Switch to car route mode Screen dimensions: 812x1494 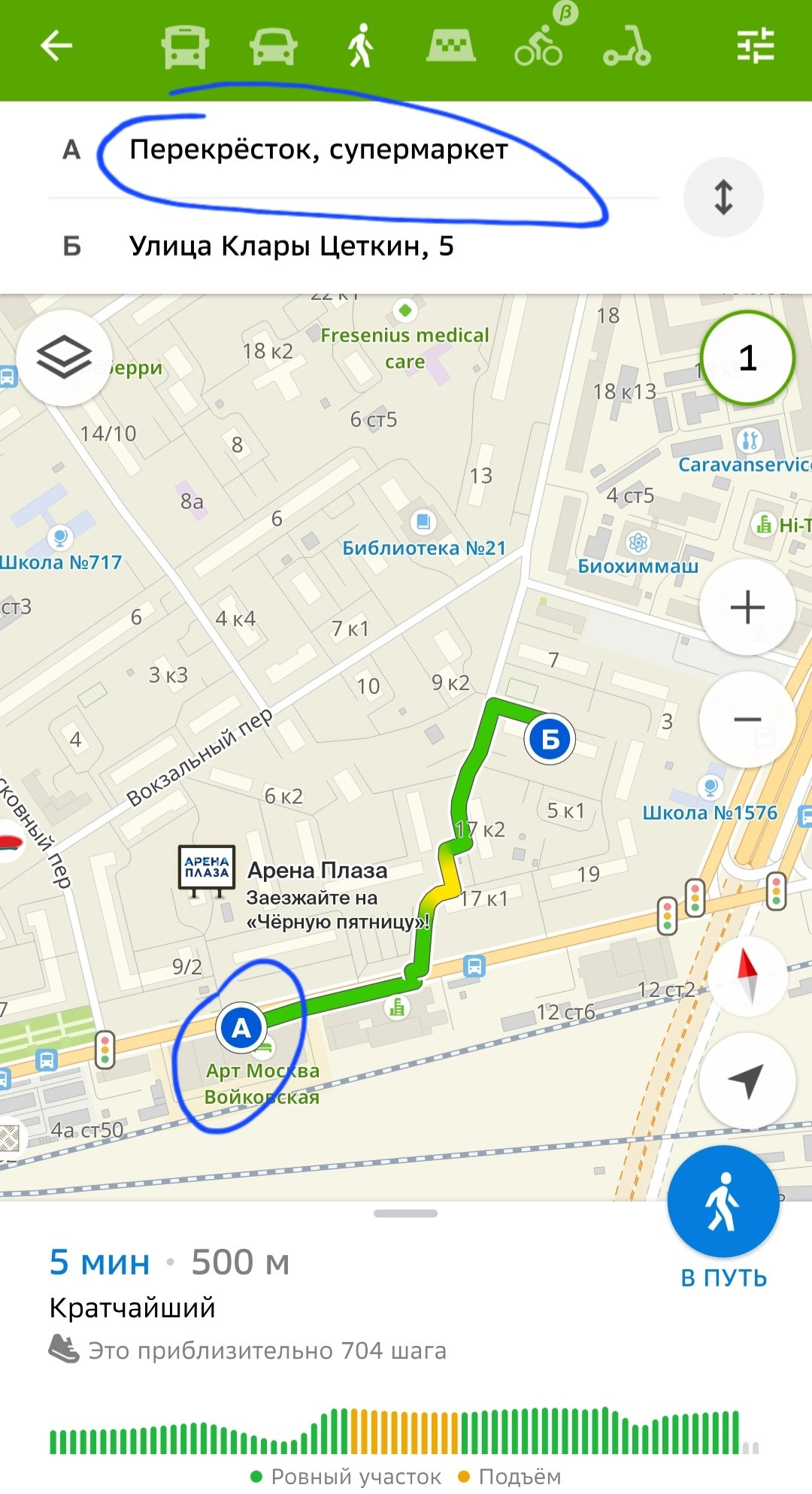click(x=273, y=47)
